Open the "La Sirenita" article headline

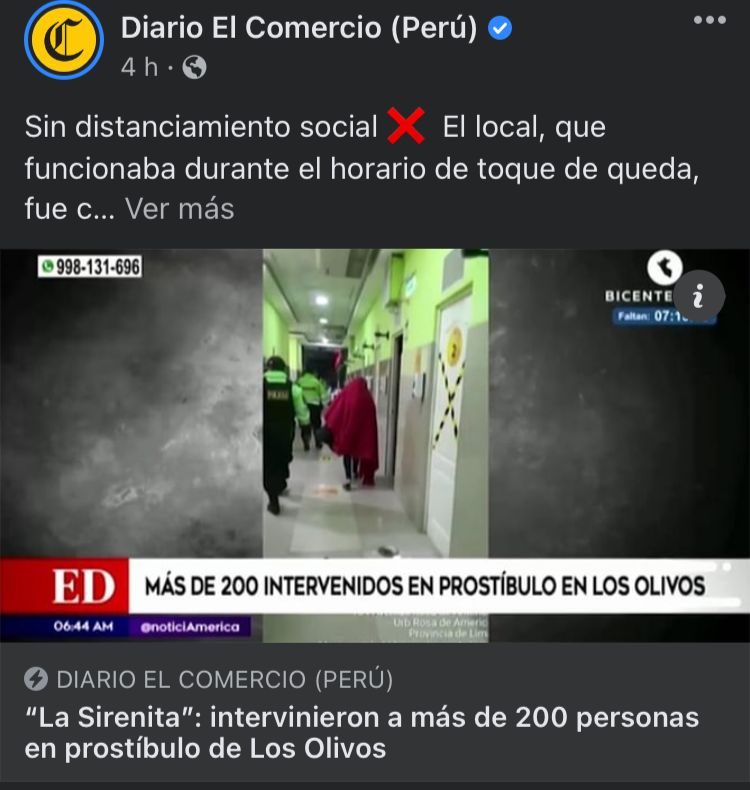pyautogui.click(x=361, y=732)
